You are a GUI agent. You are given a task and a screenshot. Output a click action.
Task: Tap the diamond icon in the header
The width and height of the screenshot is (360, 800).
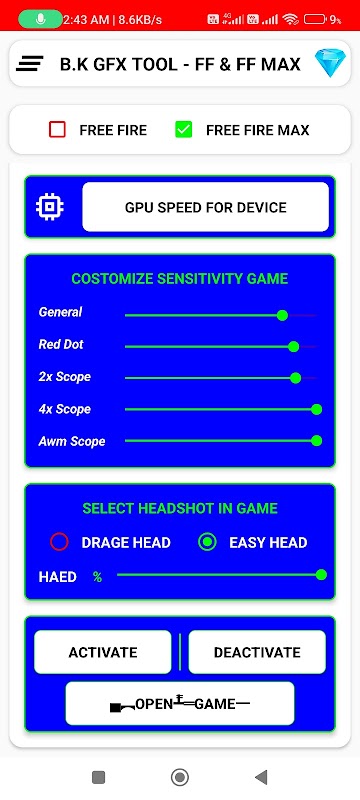pyautogui.click(x=330, y=63)
